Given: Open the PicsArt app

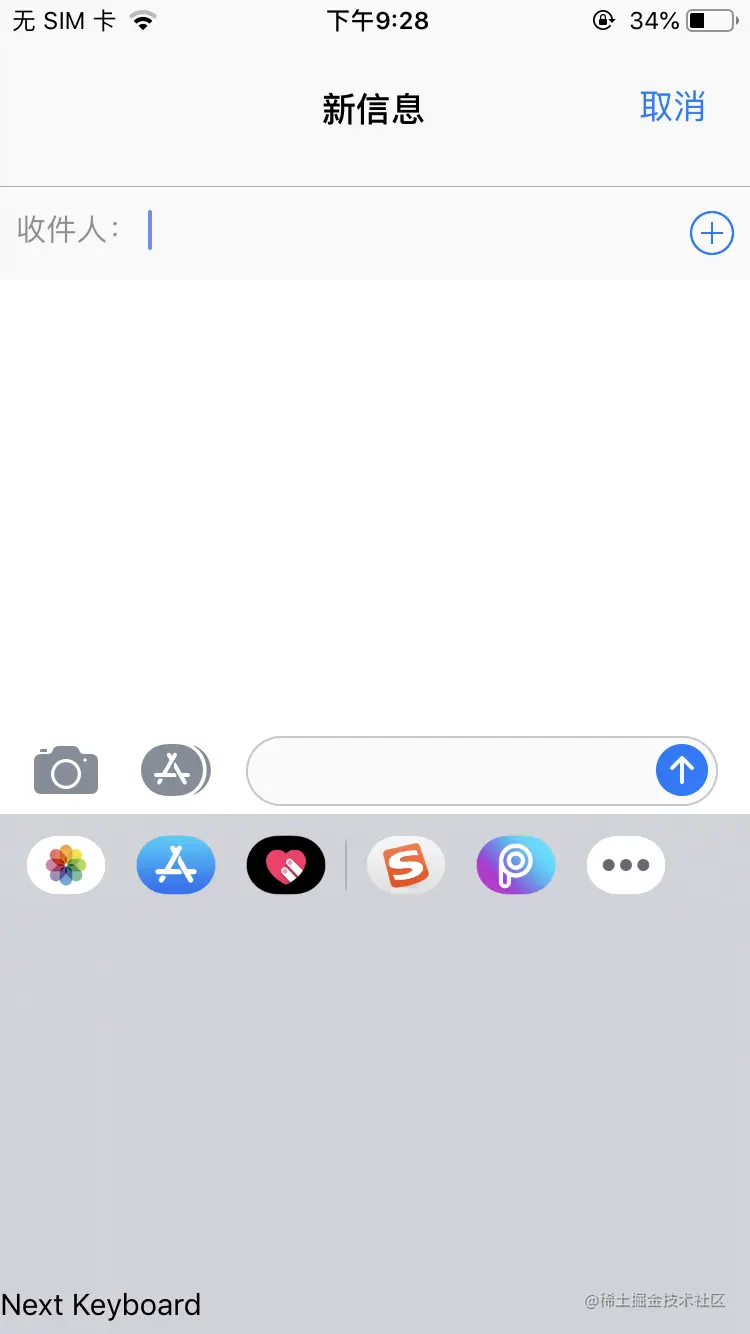Looking at the screenshot, I should (x=516, y=865).
